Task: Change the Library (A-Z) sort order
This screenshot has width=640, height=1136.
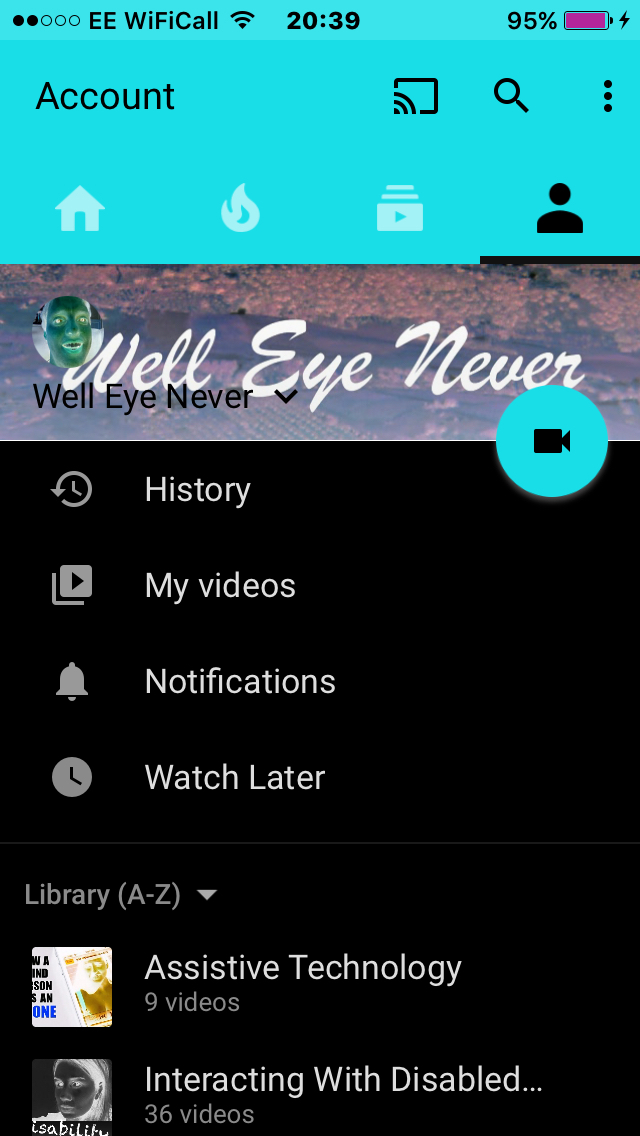Action: pyautogui.click(x=121, y=895)
